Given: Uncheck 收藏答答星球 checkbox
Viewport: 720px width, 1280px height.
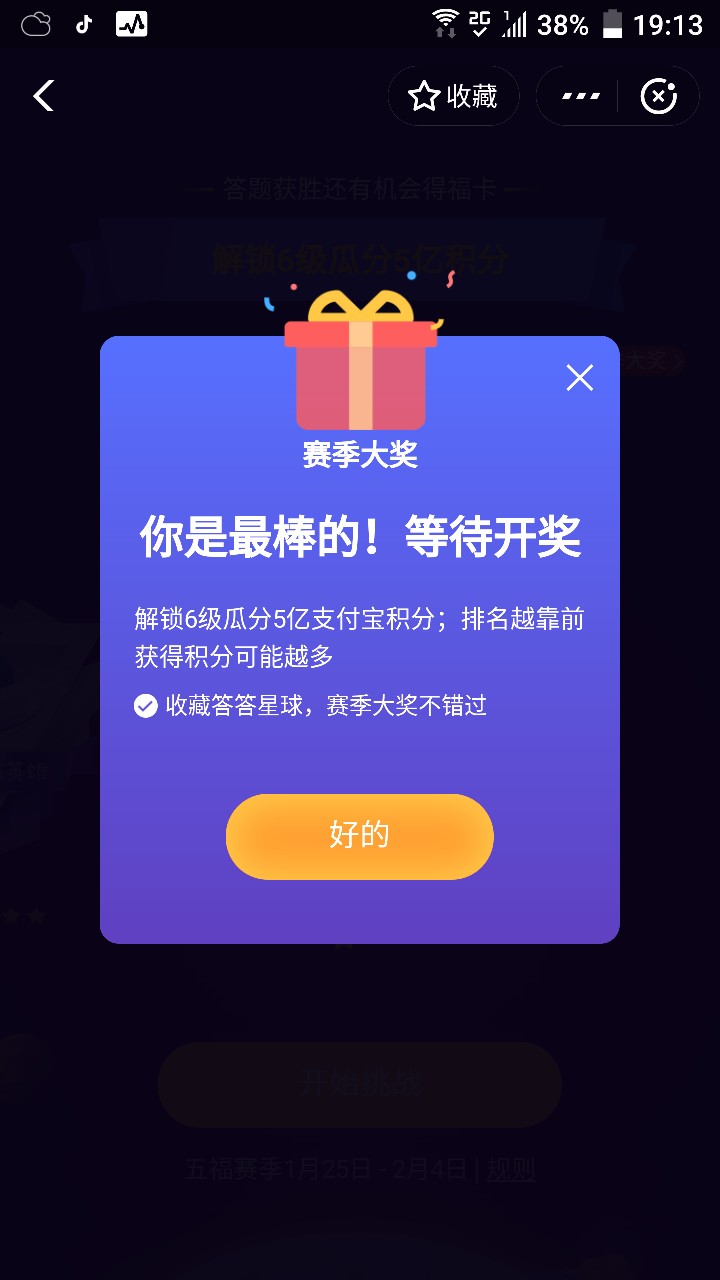Looking at the screenshot, I should coord(146,706).
